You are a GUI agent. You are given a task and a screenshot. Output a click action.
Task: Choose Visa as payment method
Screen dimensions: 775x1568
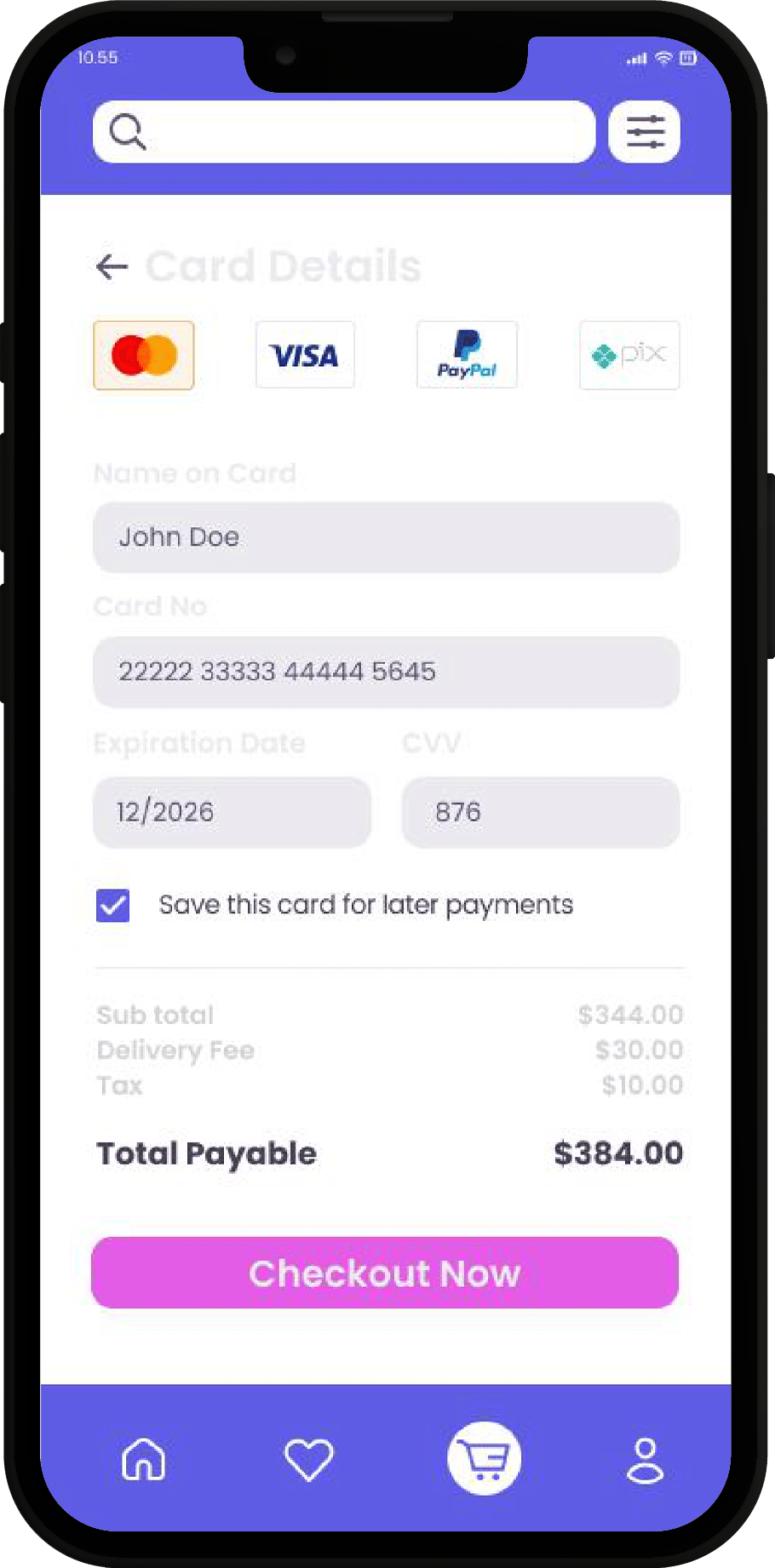[x=305, y=355]
